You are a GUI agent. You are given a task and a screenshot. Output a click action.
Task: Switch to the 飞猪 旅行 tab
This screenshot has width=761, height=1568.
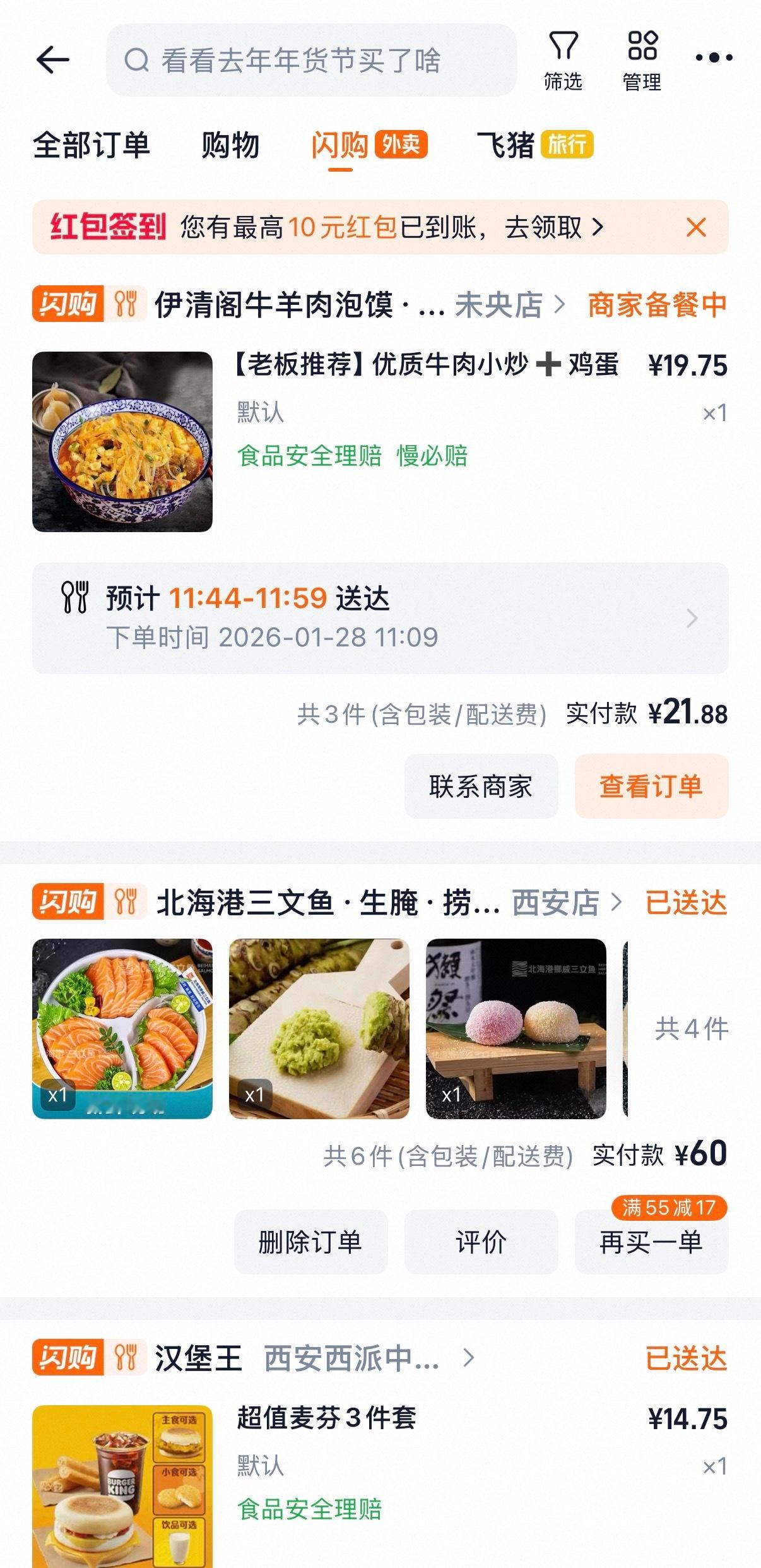[x=534, y=145]
